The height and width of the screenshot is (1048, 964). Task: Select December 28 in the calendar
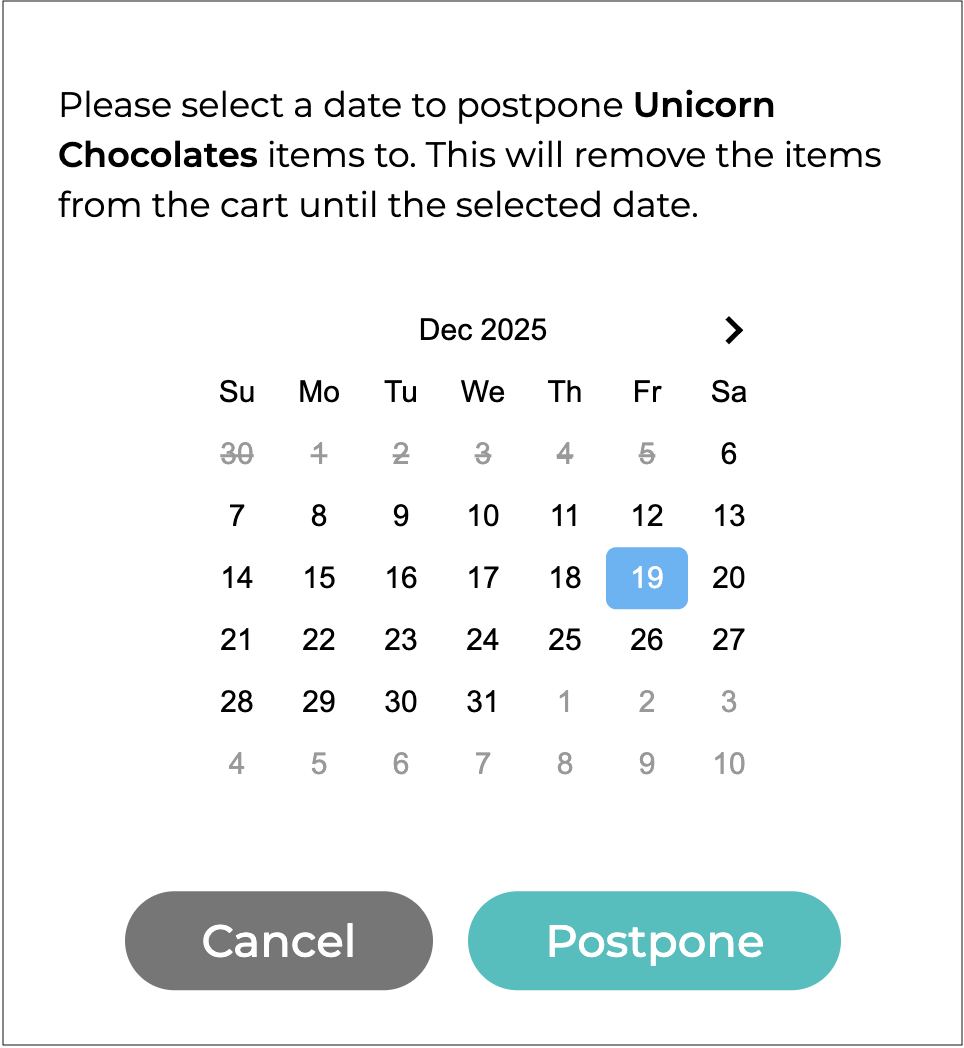click(237, 702)
